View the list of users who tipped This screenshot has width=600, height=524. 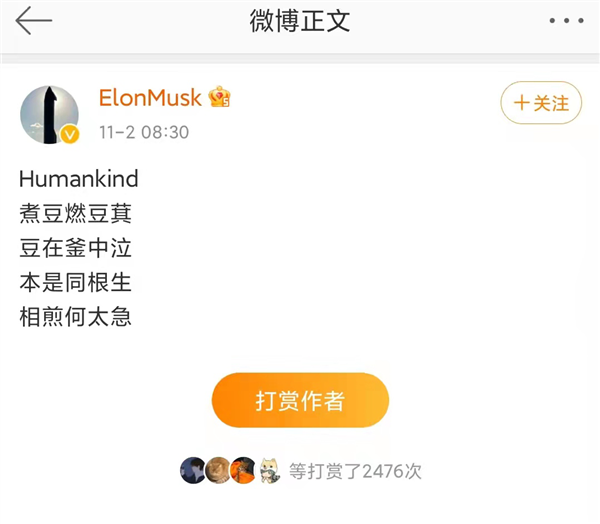coord(300,470)
